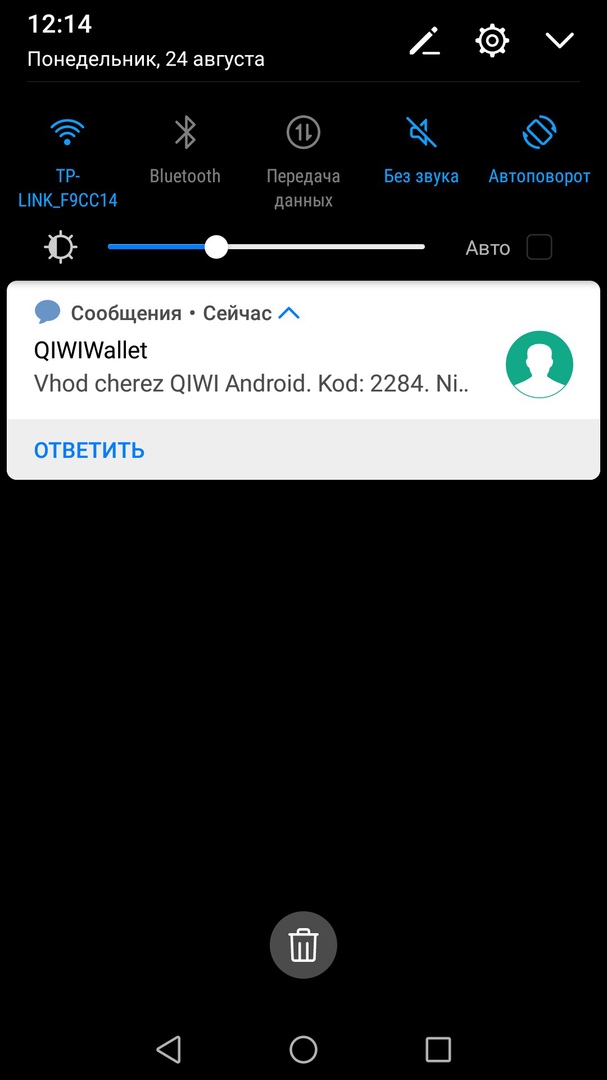Toggle the Без звука silent mode tile
The height and width of the screenshot is (1080, 607).
(421, 132)
